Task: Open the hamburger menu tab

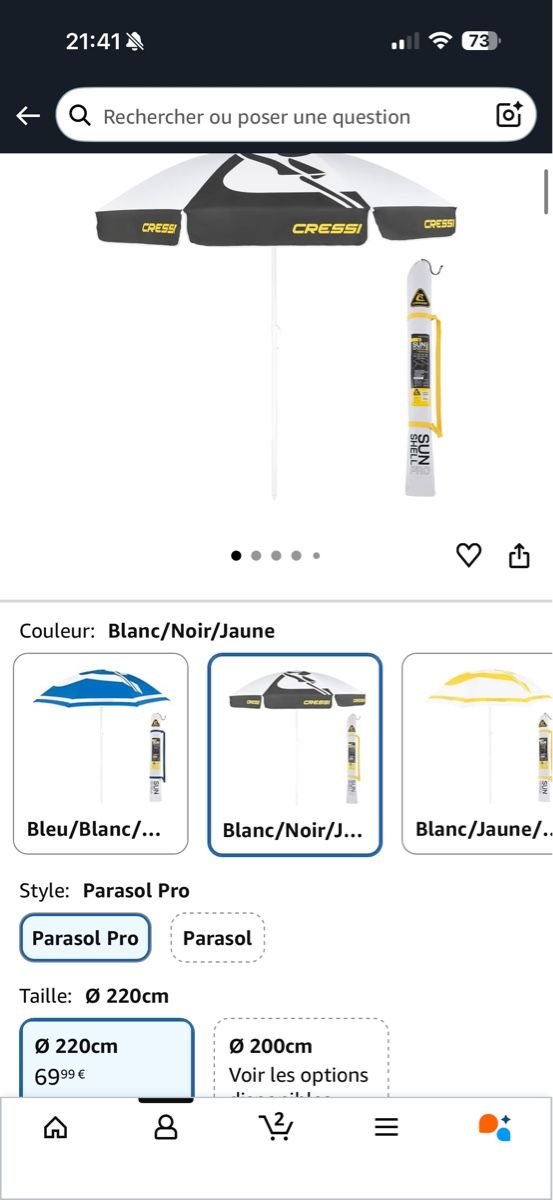Action: click(x=387, y=1128)
